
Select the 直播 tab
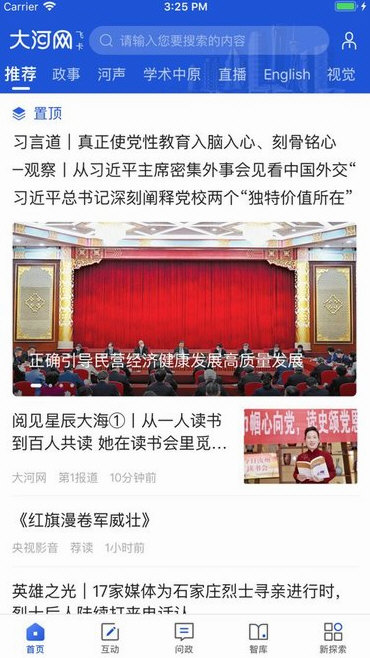coord(232,75)
